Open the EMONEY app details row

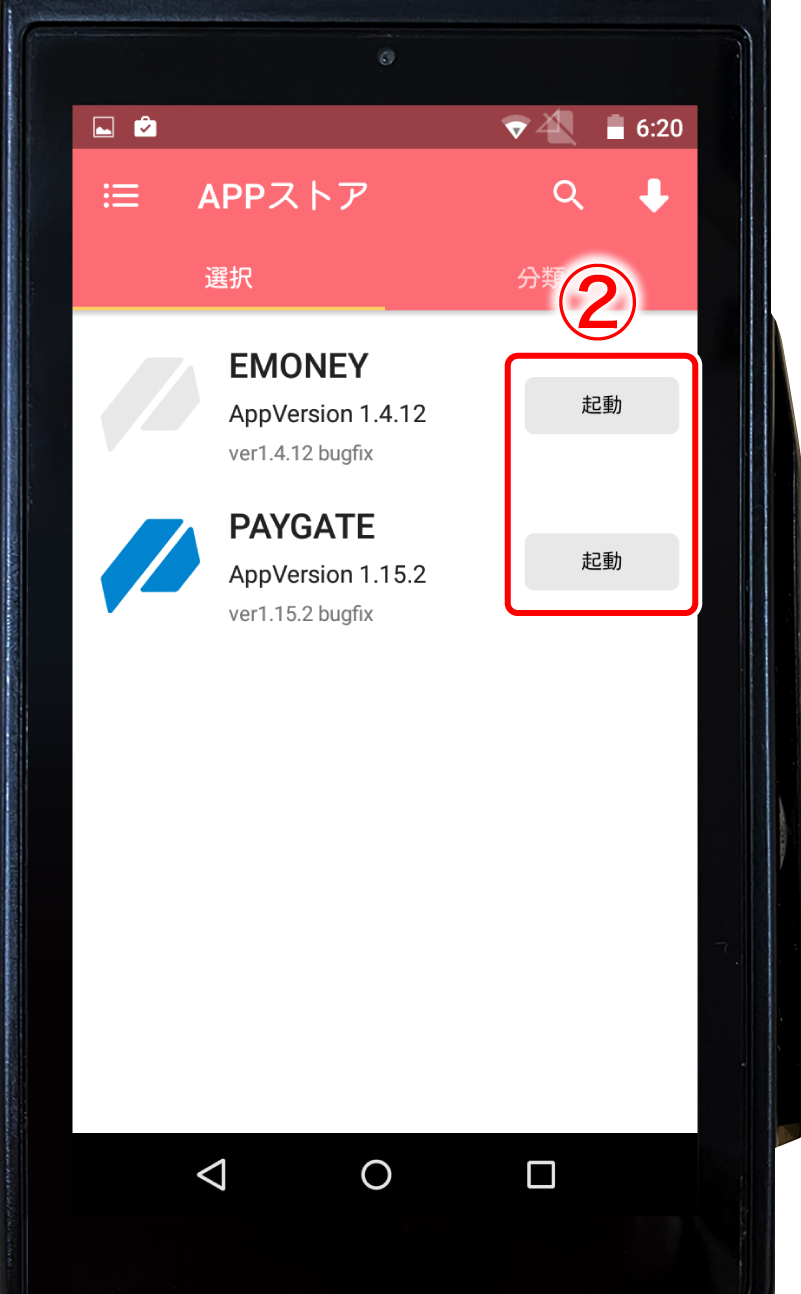pos(300,405)
